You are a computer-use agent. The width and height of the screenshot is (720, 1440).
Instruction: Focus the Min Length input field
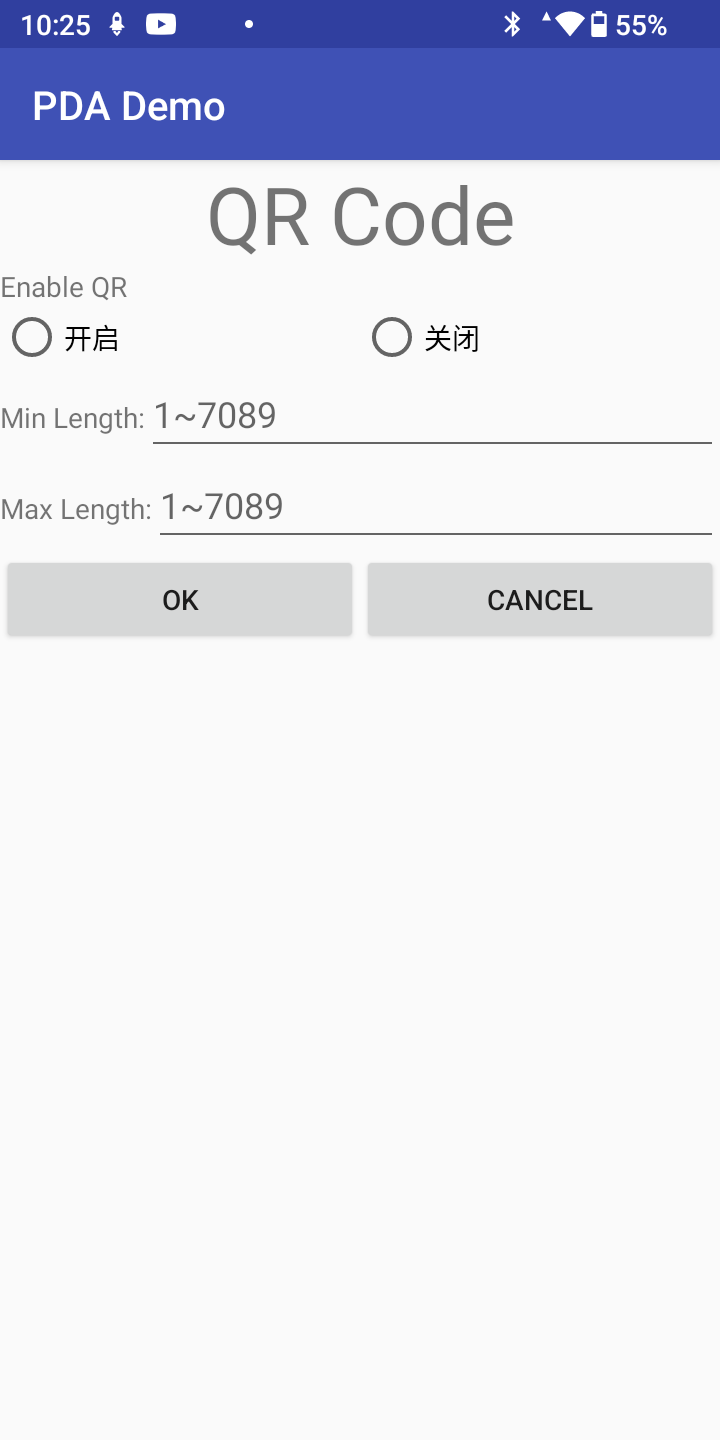pyautogui.click(x=432, y=417)
